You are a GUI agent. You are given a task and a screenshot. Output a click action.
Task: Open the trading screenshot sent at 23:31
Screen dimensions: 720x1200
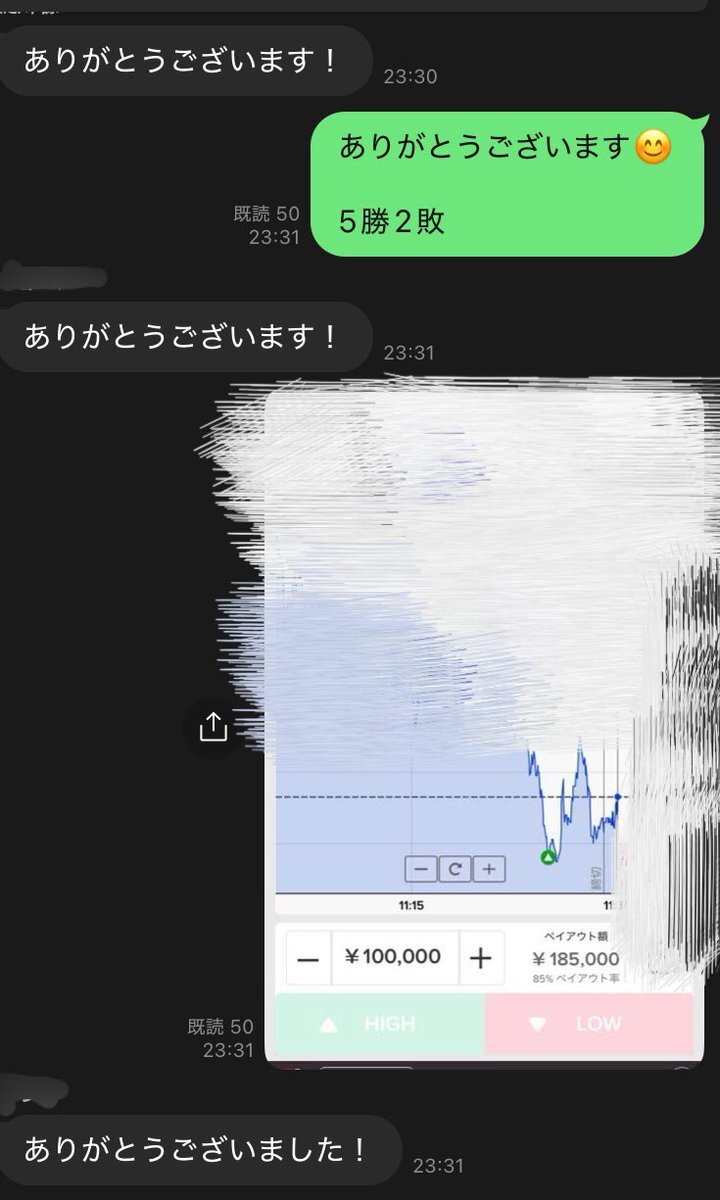pos(485,729)
